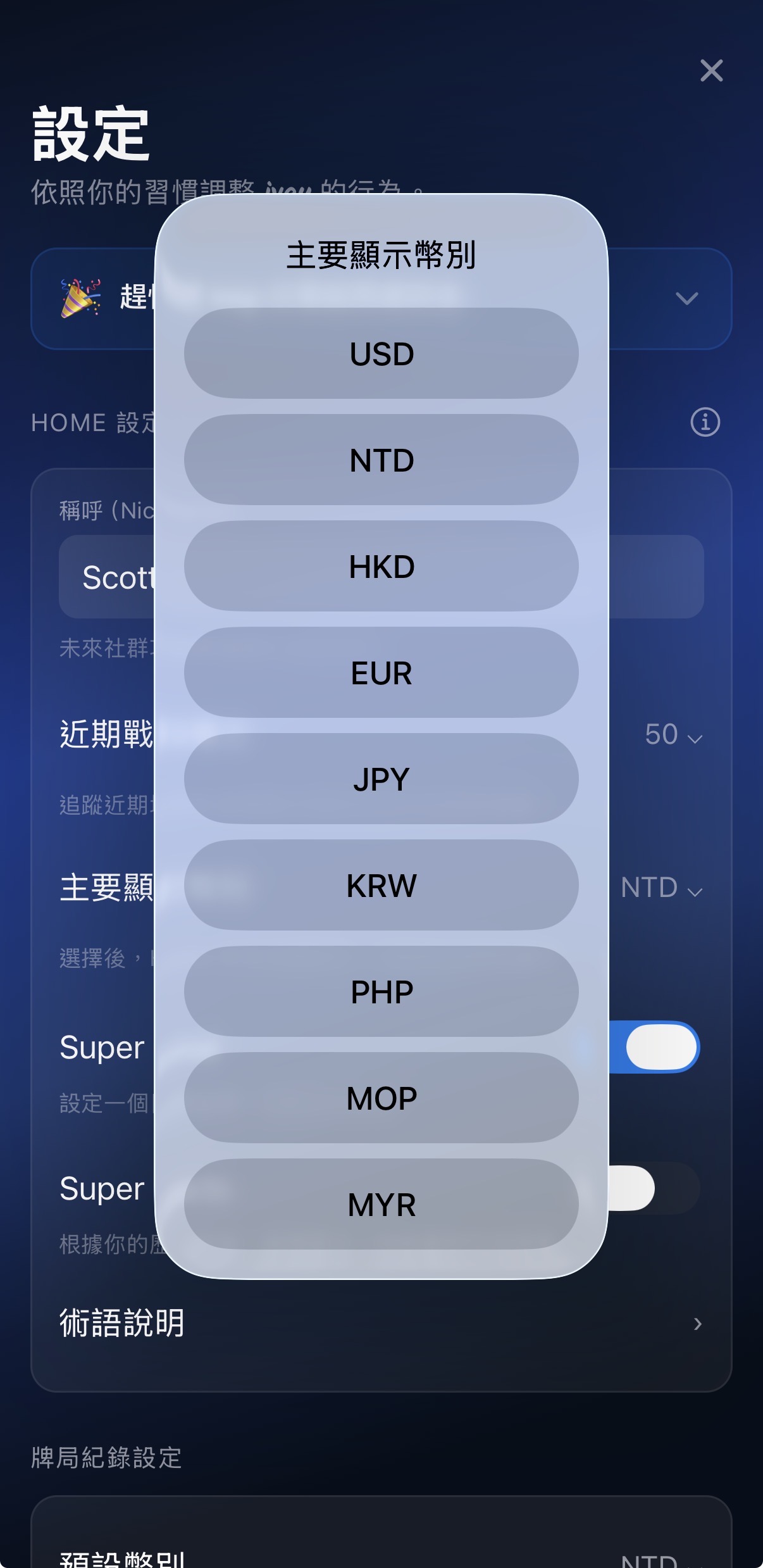Choose KRW from the currency options

(x=381, y=886)
